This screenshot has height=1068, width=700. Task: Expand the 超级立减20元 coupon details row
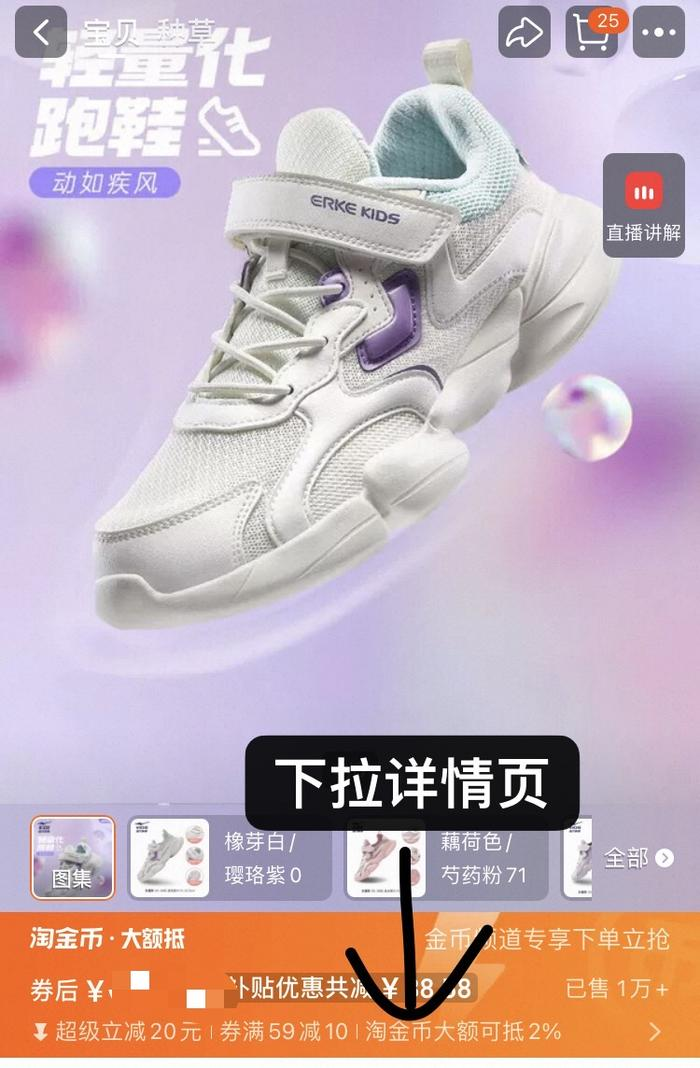pos(655,1031)
